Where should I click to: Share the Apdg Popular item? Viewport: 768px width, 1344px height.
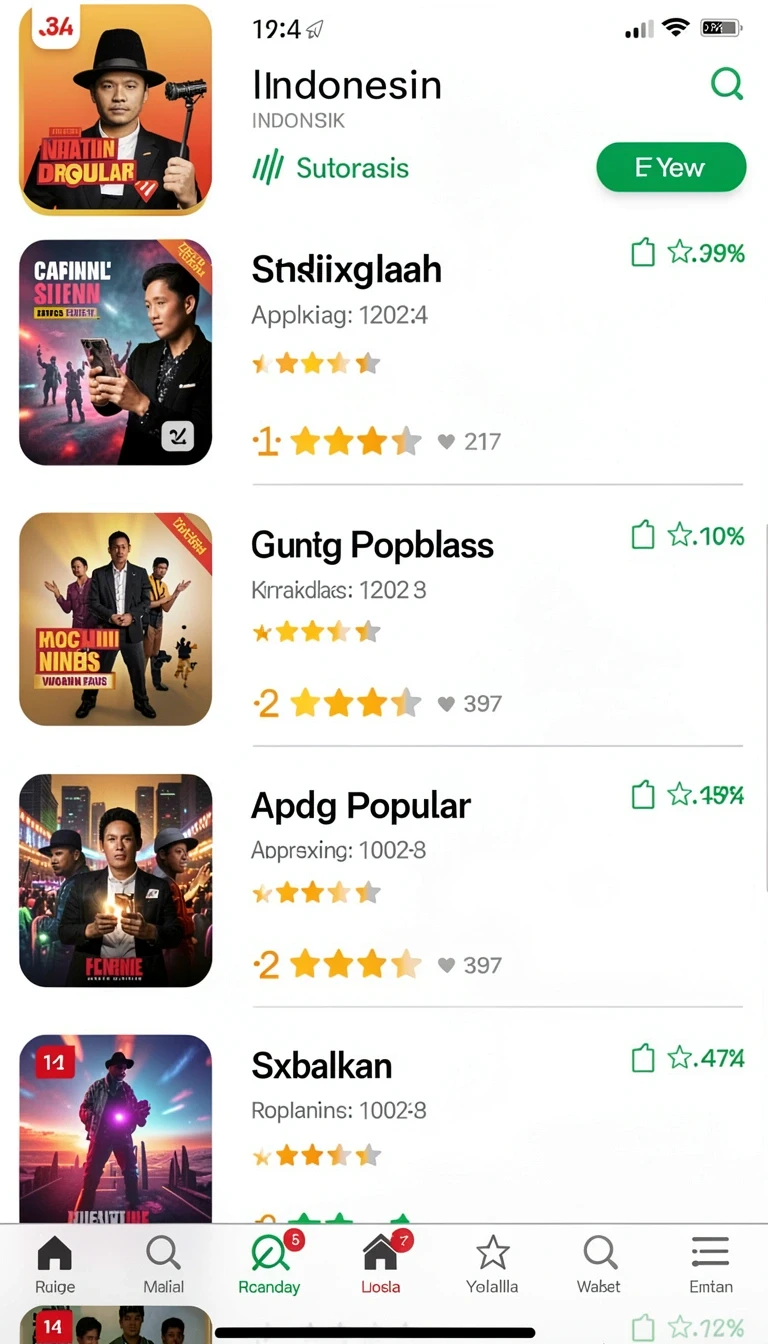(643, 795)
